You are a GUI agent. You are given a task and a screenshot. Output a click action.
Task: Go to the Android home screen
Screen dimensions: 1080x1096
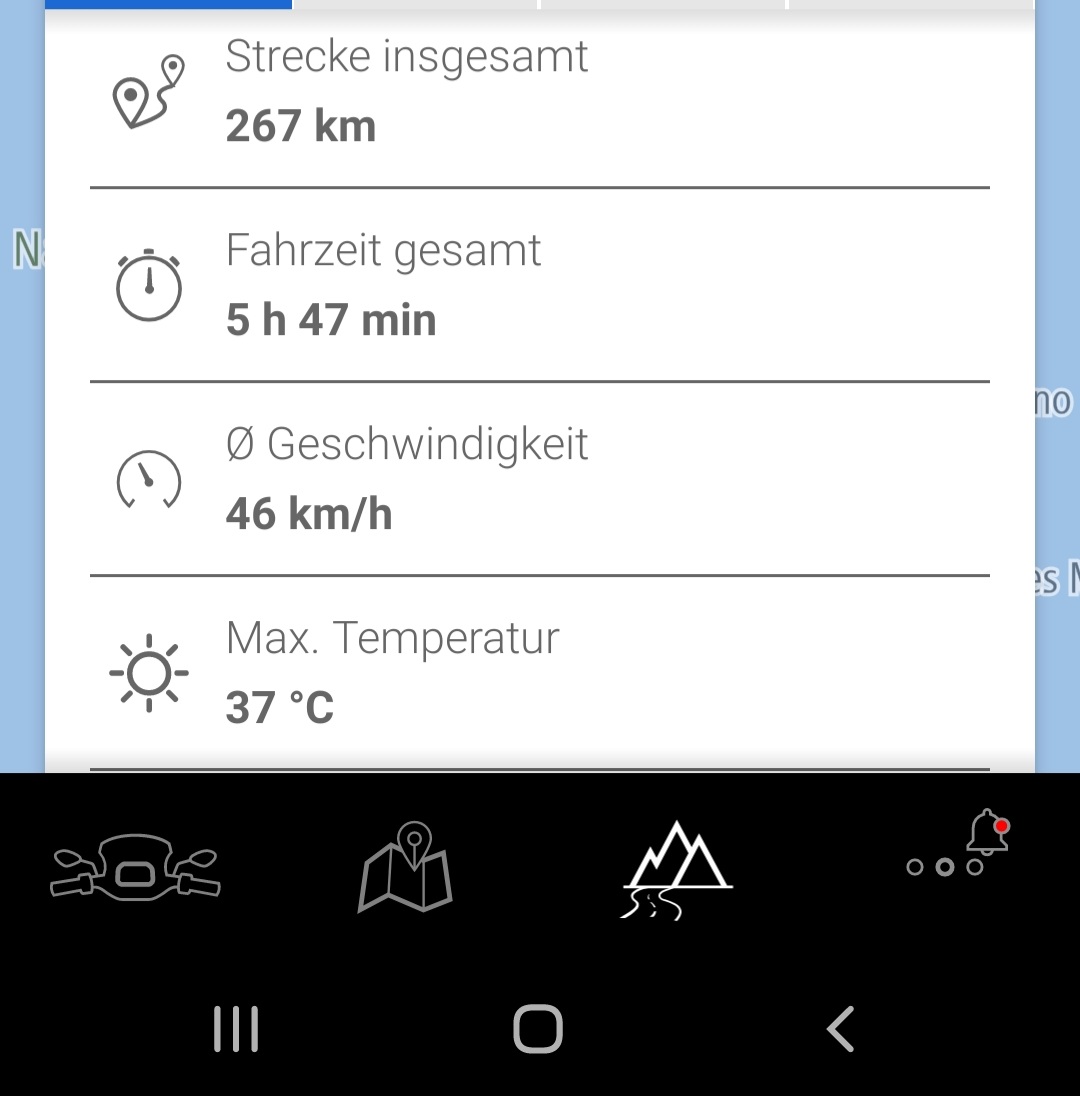(x=538, y=1029)
